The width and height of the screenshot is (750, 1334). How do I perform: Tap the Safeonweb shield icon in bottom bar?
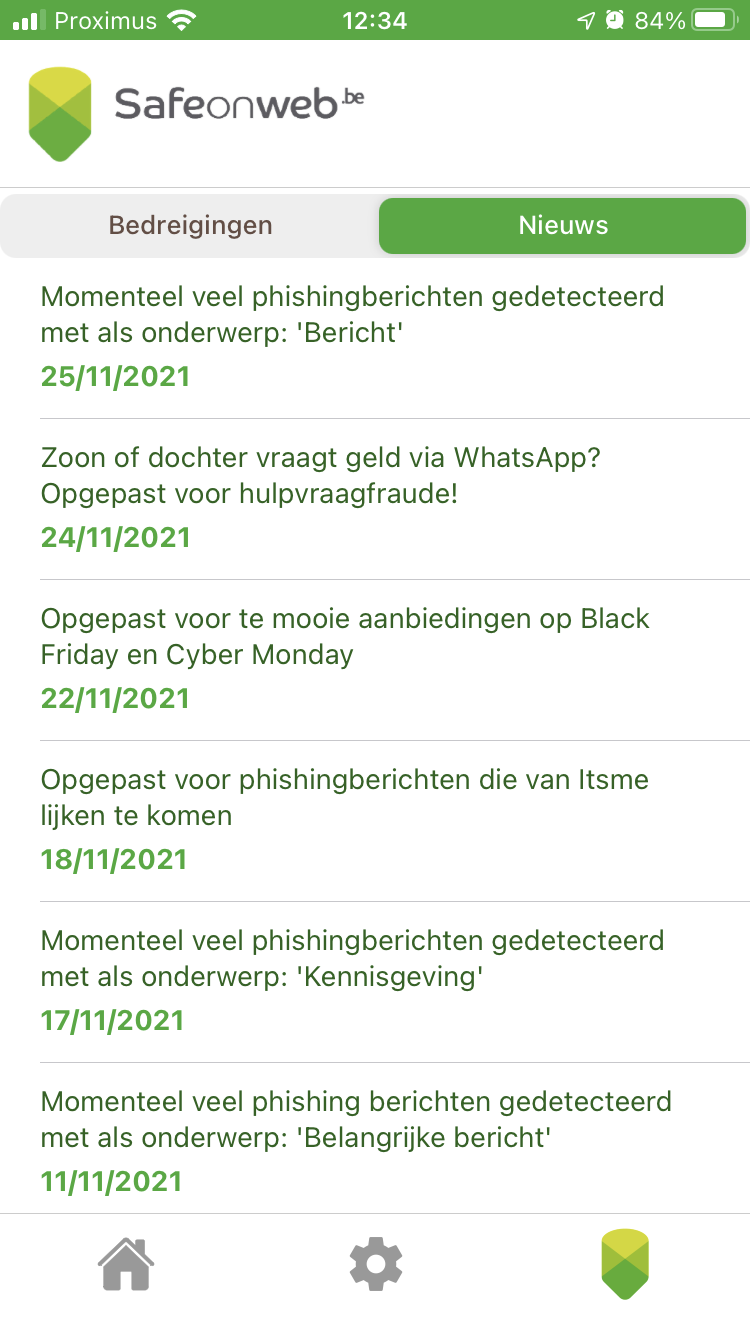625,1265
